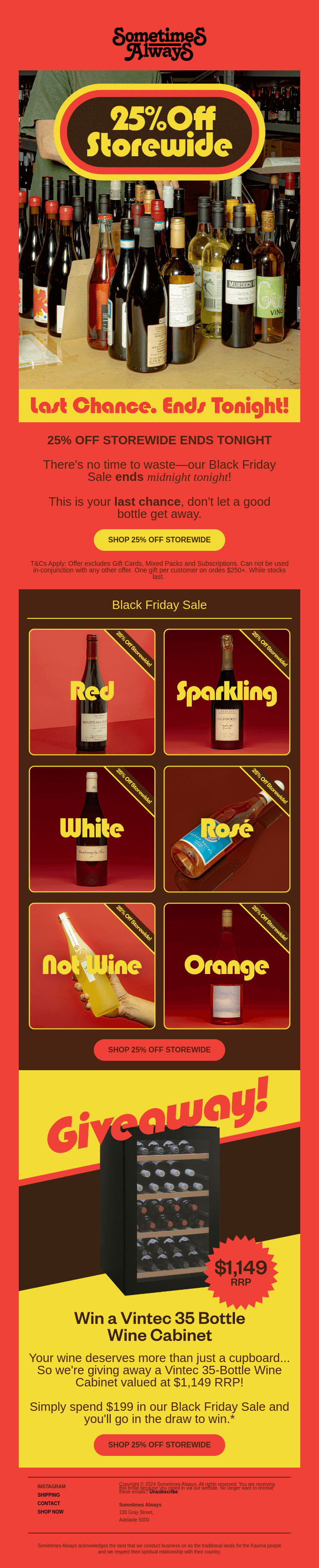Image resolution: width=319 pixels, height=1568 pixels.
Task: Open the Red wine category tile
Action: (x=92, y=692)
